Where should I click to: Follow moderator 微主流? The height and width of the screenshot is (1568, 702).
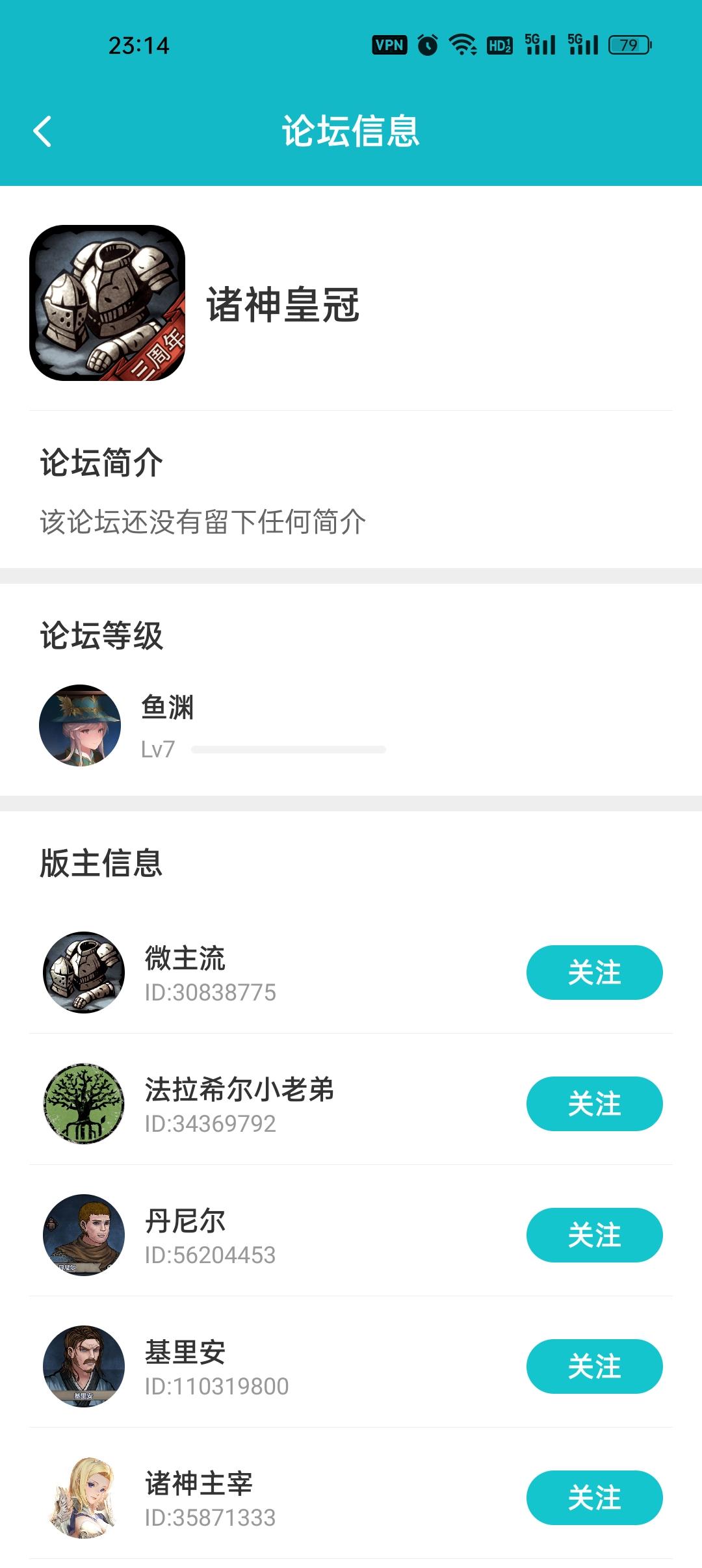coord(593,973)
